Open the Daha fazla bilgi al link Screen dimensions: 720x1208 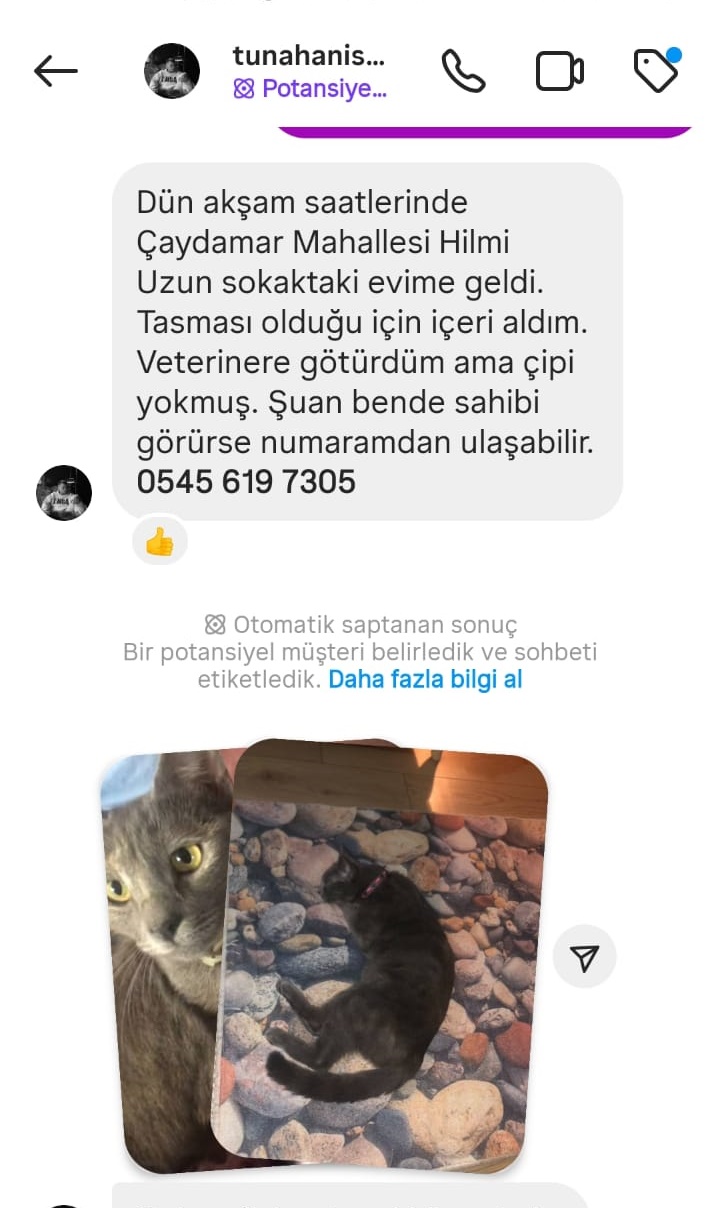pyautogui.click(x=425, y=680)
